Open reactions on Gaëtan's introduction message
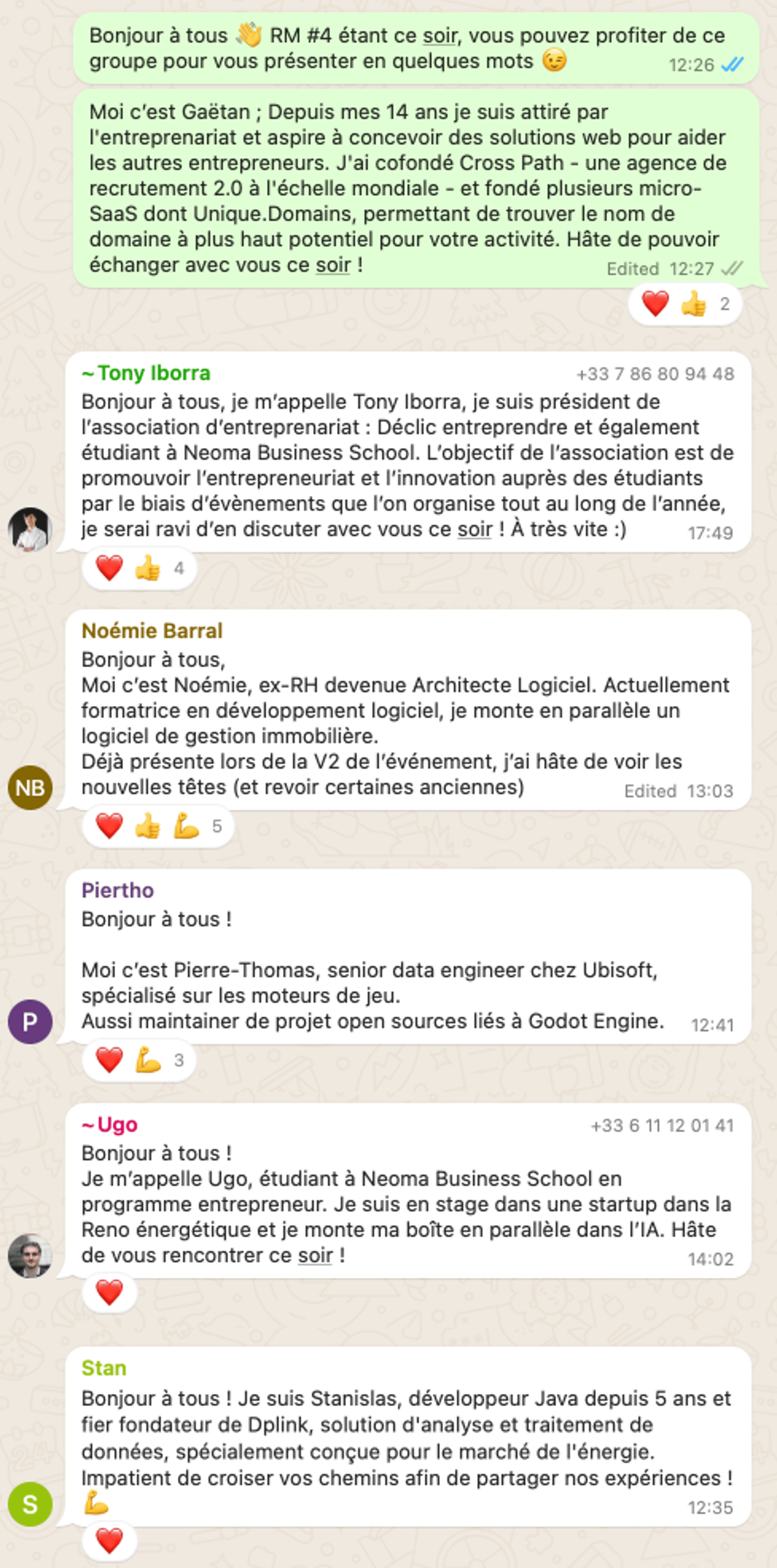This screenshot has height=1568, width=777. coord(685,304)
